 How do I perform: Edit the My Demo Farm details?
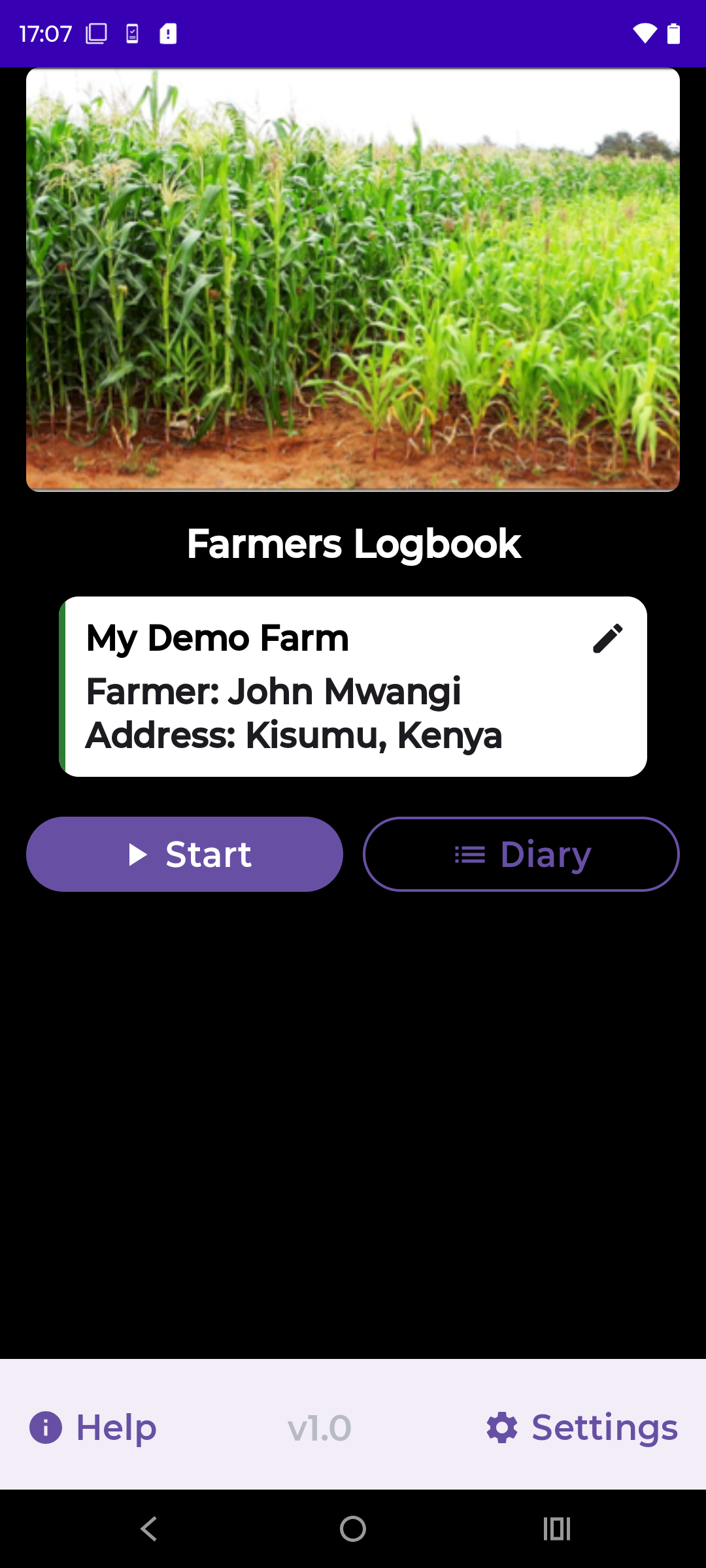(607, 638)
